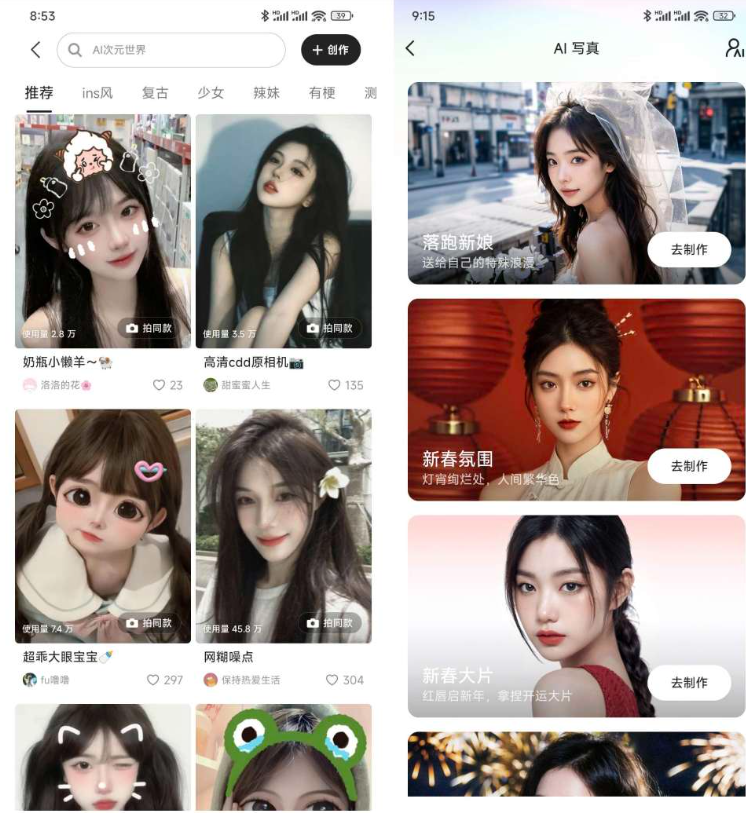Tap the AI次元世界 search field
The height and width of the screenshot is (813, 746).
click(172, 50)
